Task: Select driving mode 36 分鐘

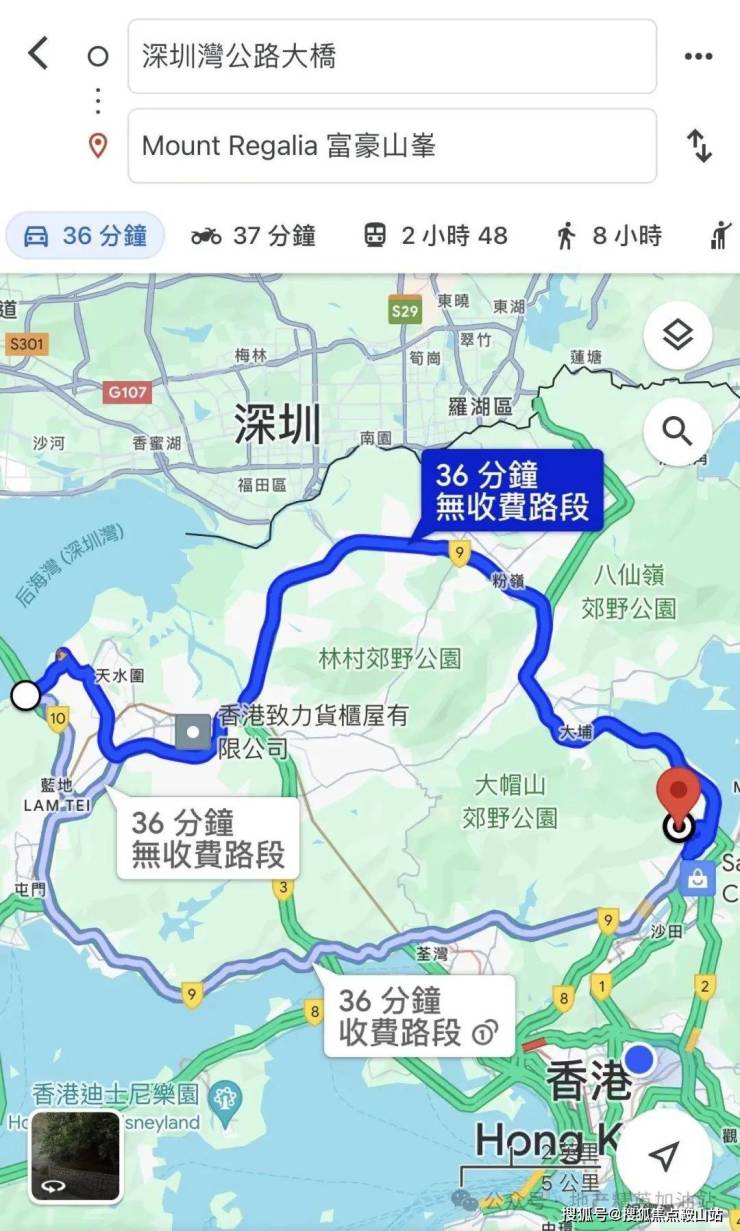Action: coord(85,236)
